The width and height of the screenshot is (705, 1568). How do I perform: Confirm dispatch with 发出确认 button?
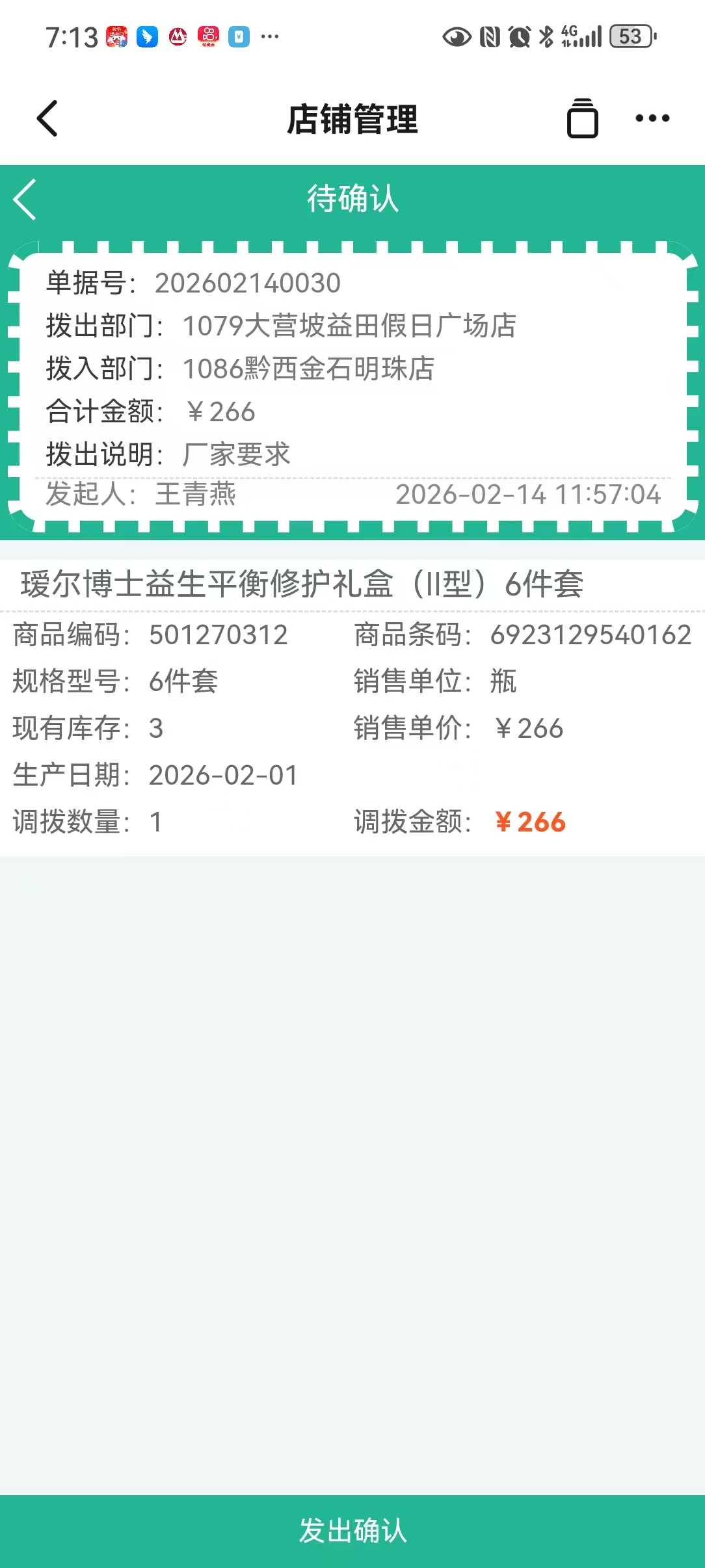coord(352,1530)
